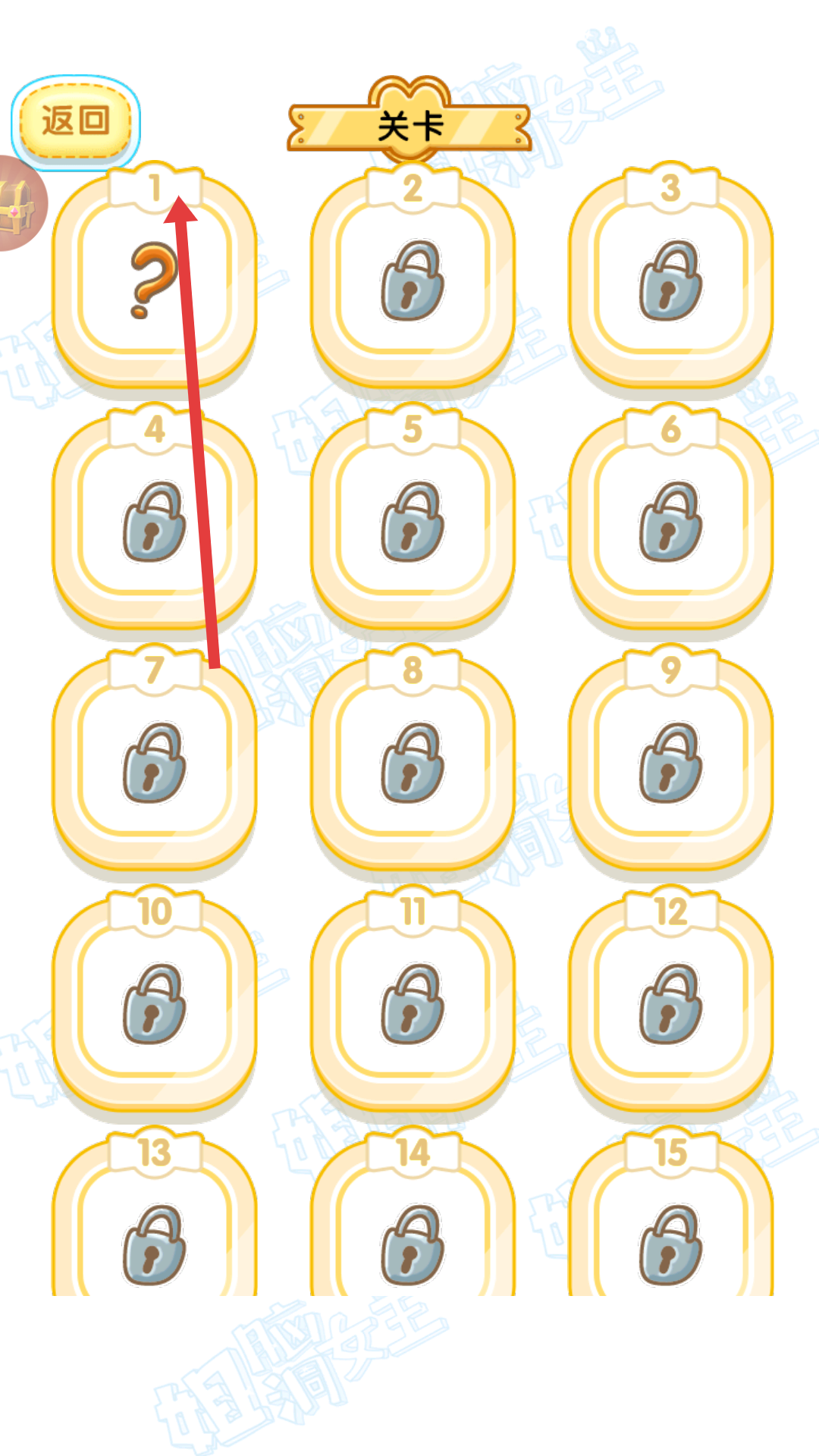Choose locked level 11 tile
Screen dimensions: 819x1456
coord(413,1004)
